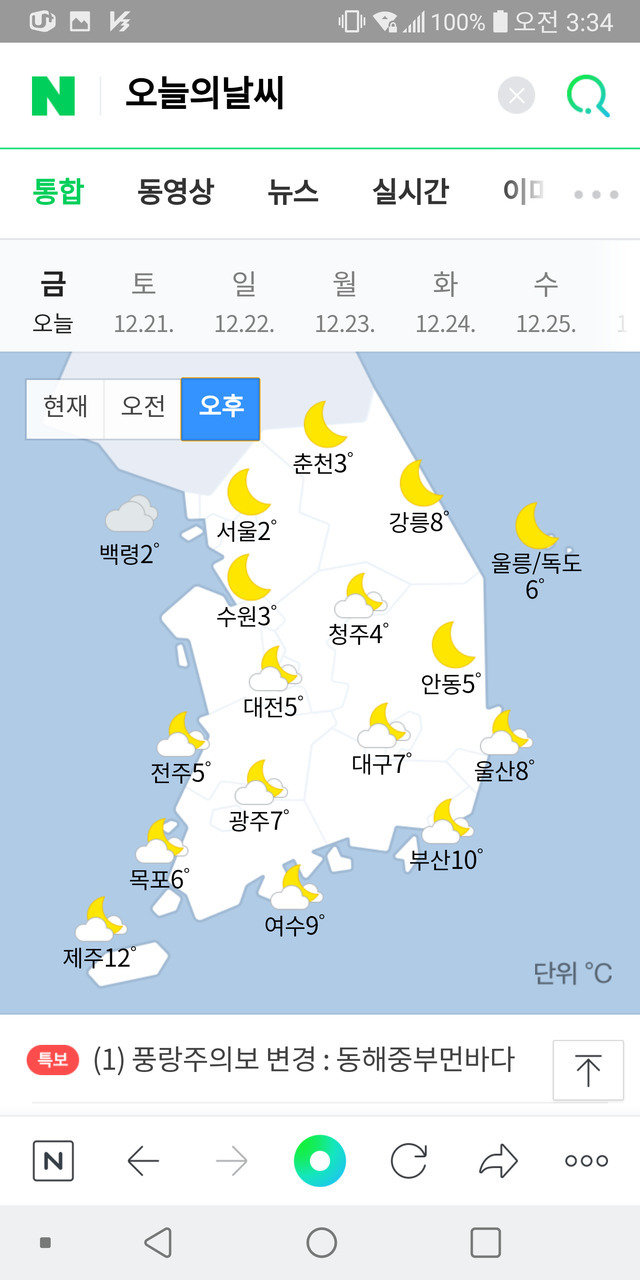Tap the Naver N logo

click(53, 95)
